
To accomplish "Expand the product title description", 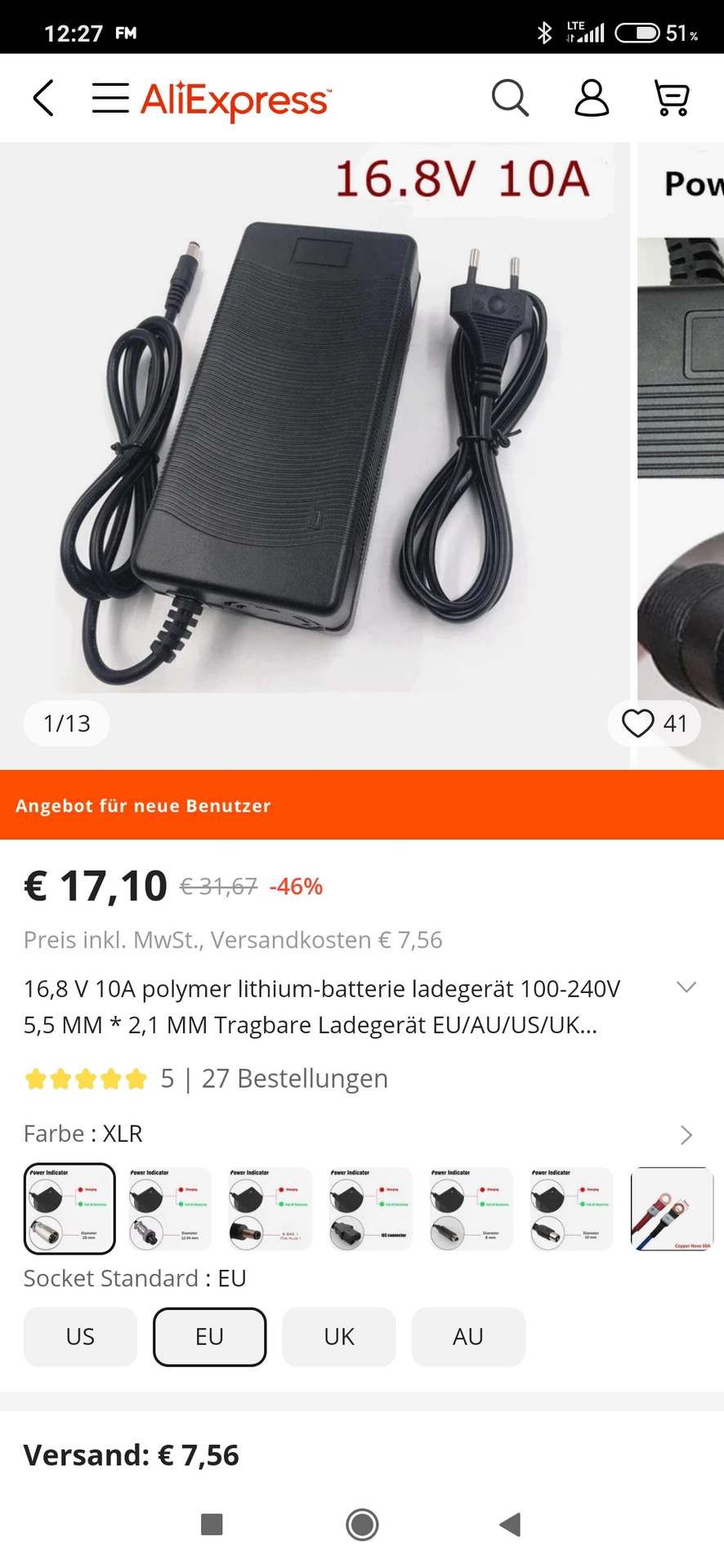I will pyautogui.click(x=686, y=987).
